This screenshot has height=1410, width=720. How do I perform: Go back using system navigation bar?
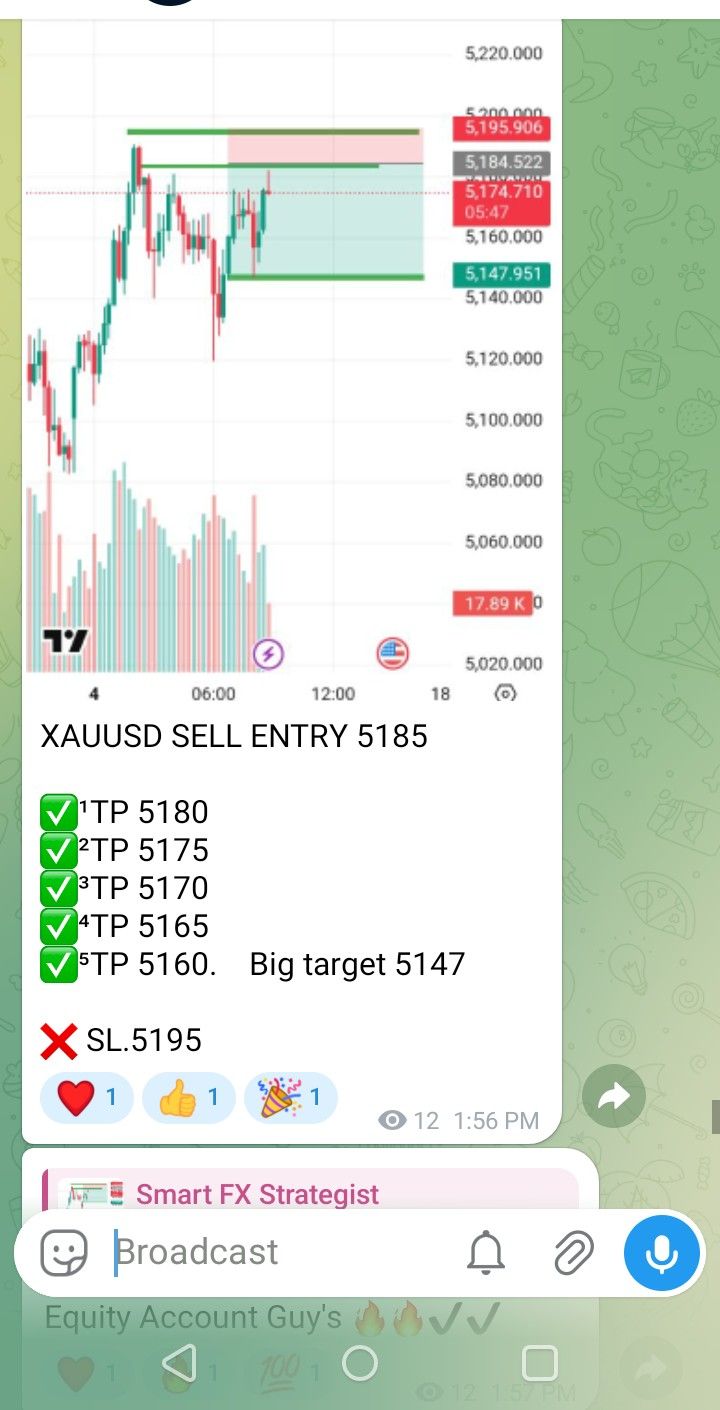tap(180, 1362)
